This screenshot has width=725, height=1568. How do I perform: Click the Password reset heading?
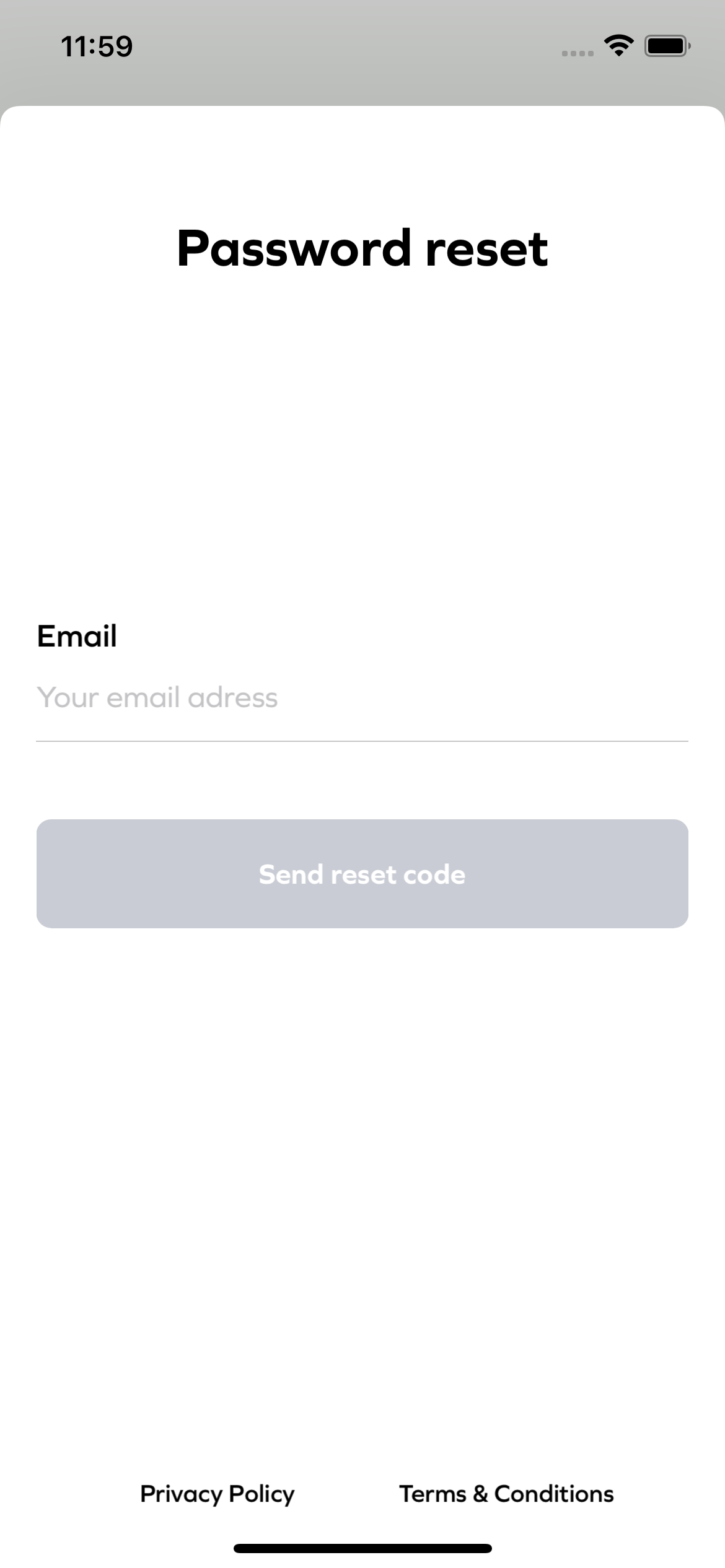(362, 248)
